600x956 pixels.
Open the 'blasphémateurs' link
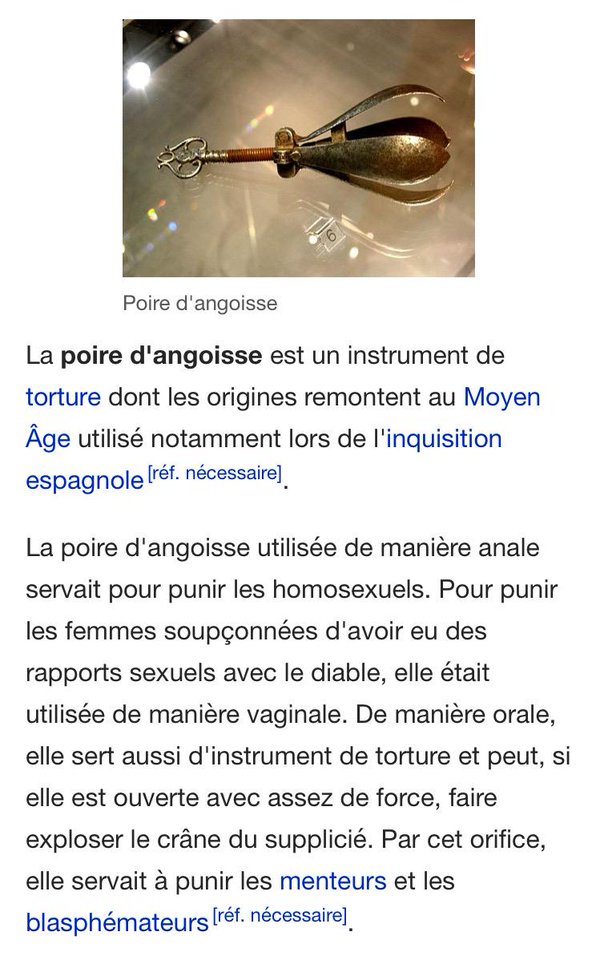[117, 922]
